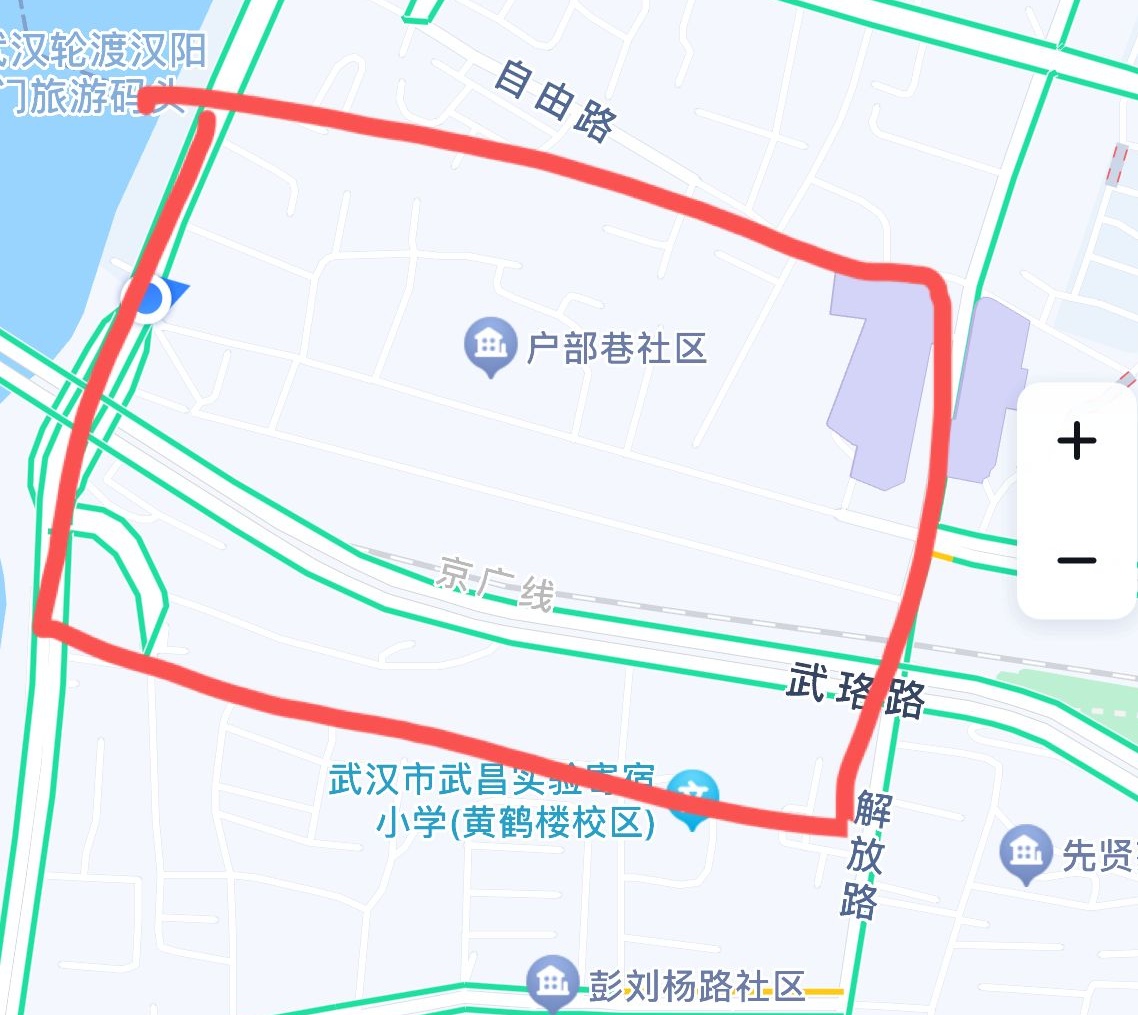Zoom out of the map
The image size is (1138, 1015).
[x=1077, y=560]
